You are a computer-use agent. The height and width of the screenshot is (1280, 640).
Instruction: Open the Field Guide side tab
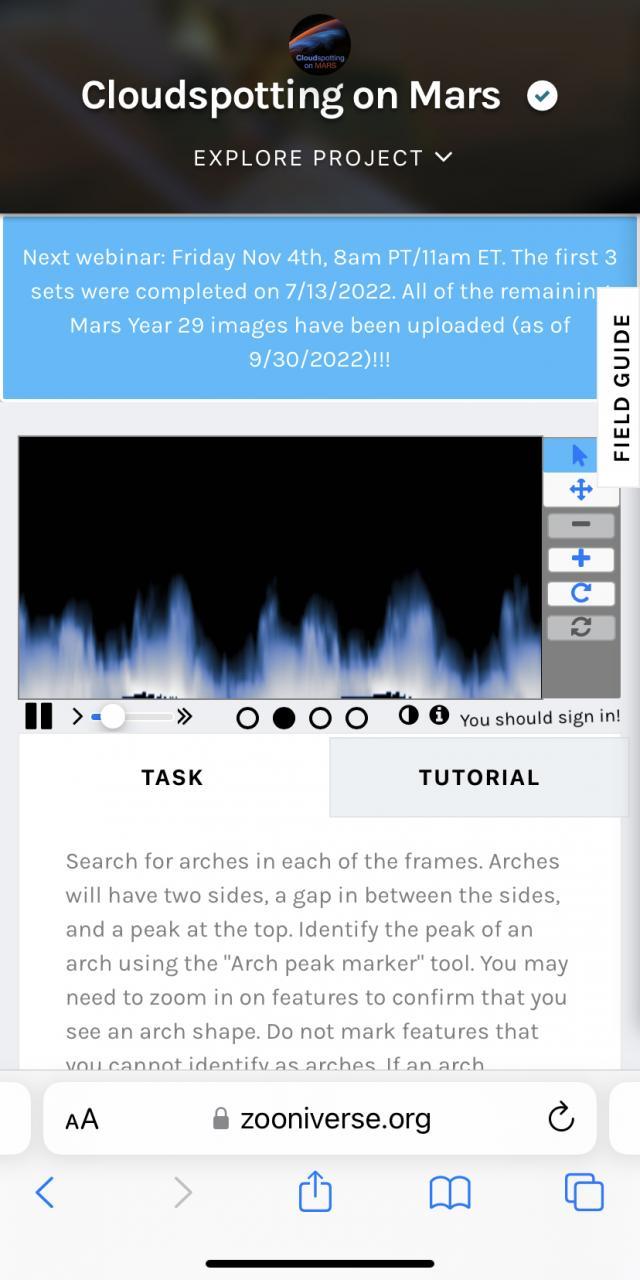tap(620, 387)
